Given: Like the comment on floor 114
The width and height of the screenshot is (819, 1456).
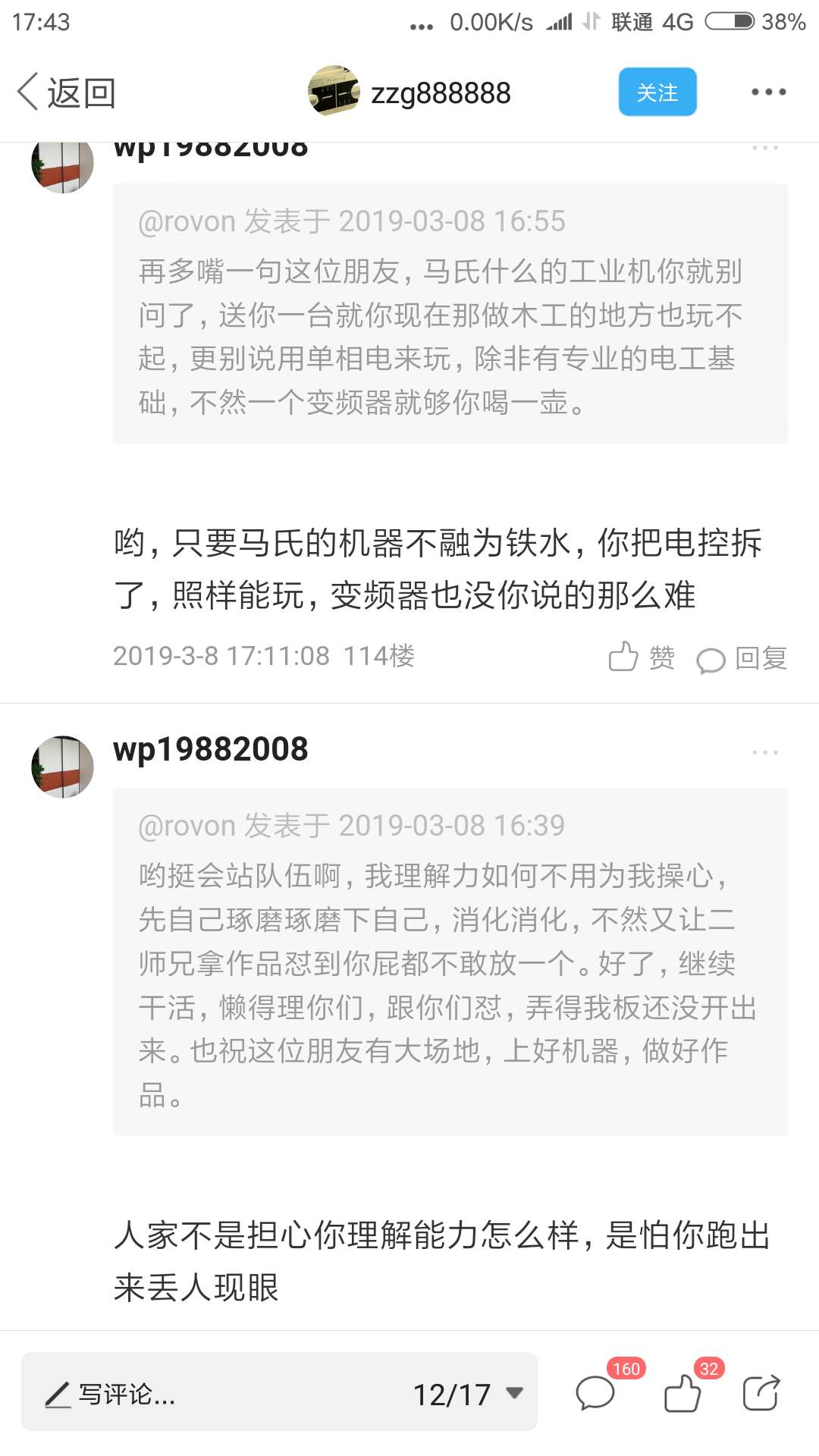Looking at the screenshot, I should [642, 657].
